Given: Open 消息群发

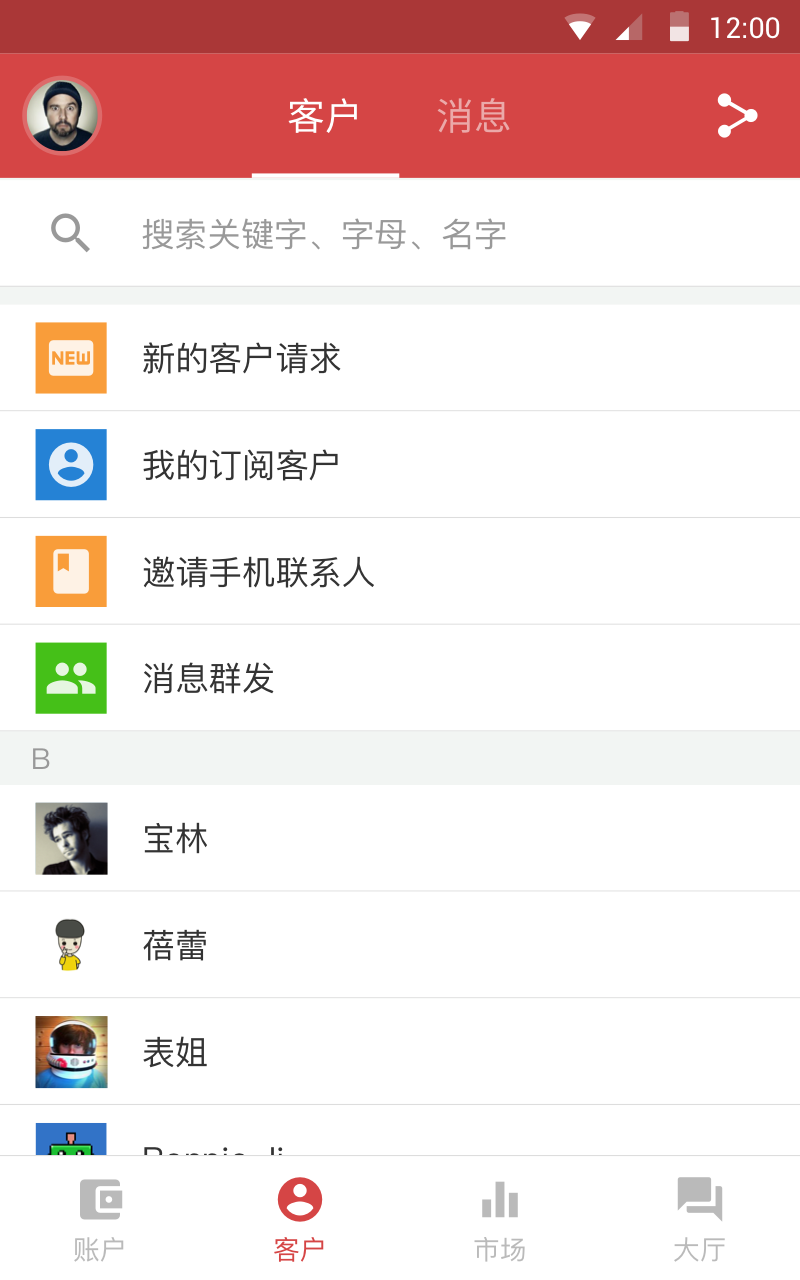Looking at the screenshot, I should 400,678.
